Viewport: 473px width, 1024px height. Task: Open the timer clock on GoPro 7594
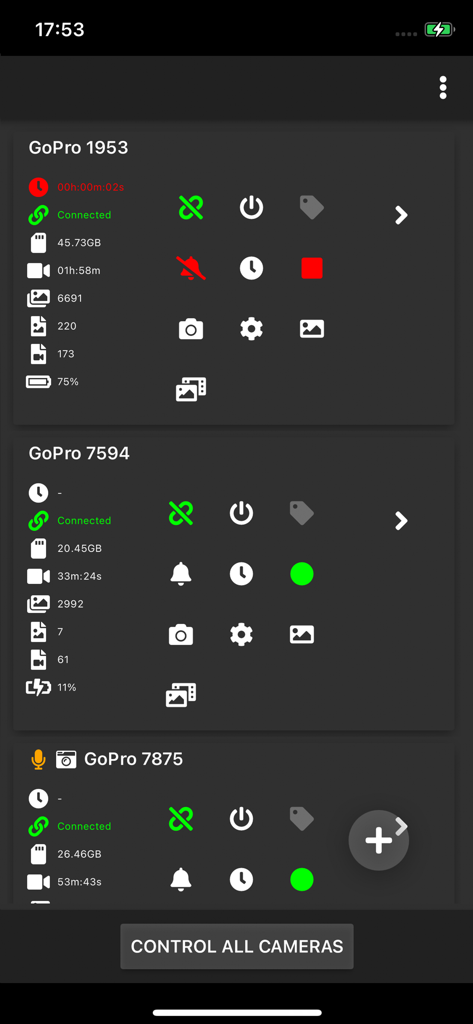point(241,574)
